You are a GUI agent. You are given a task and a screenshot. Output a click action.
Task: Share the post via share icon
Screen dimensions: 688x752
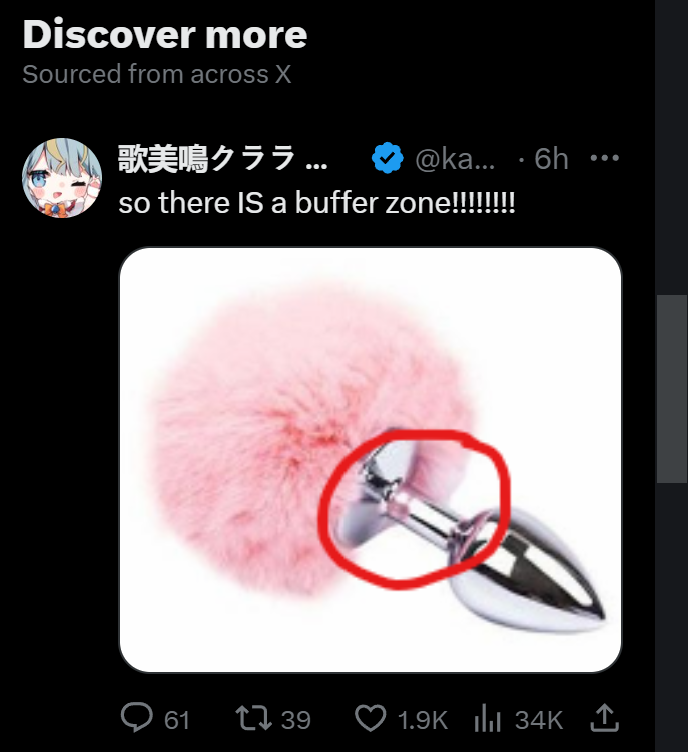(x=605, y=717)
